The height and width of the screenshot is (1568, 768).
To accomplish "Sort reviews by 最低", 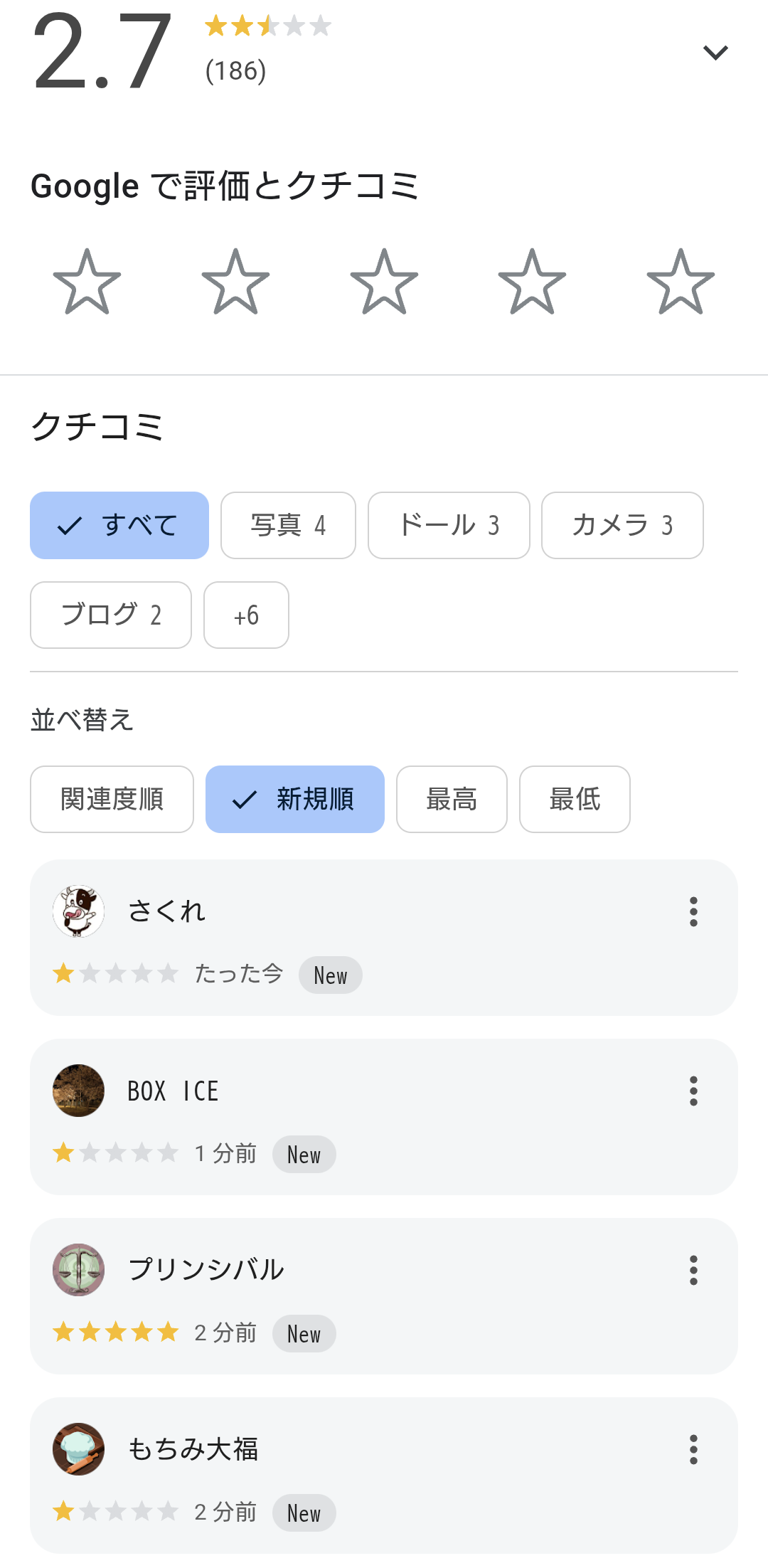I will (575, 799).
